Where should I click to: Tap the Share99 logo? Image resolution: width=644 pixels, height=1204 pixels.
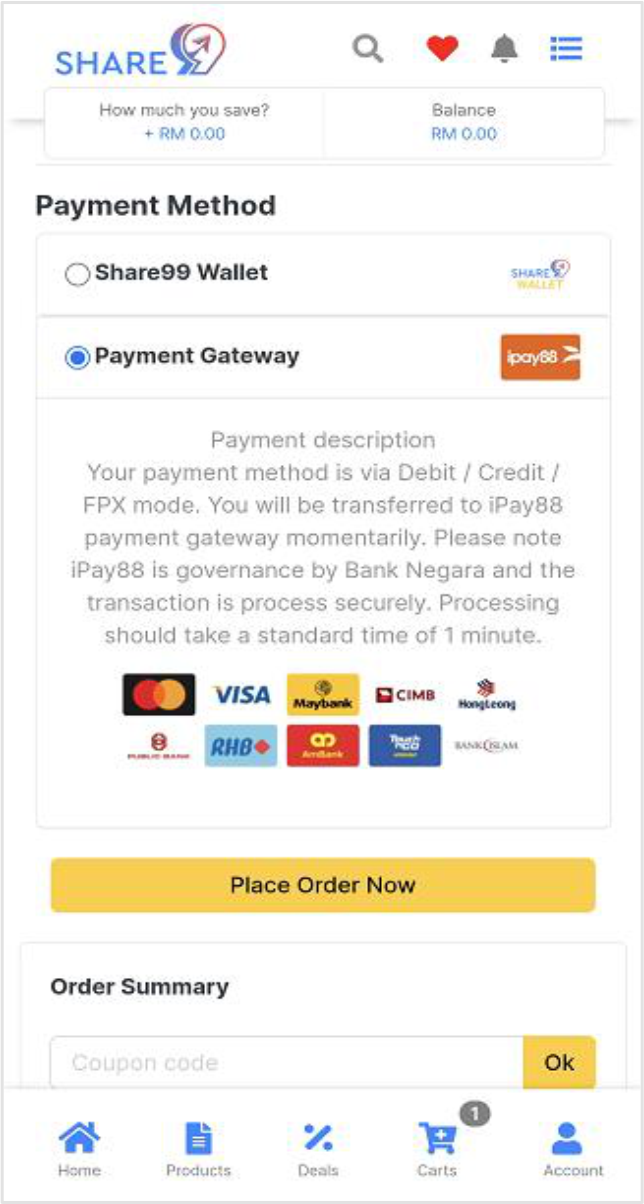tap(140, 52)
